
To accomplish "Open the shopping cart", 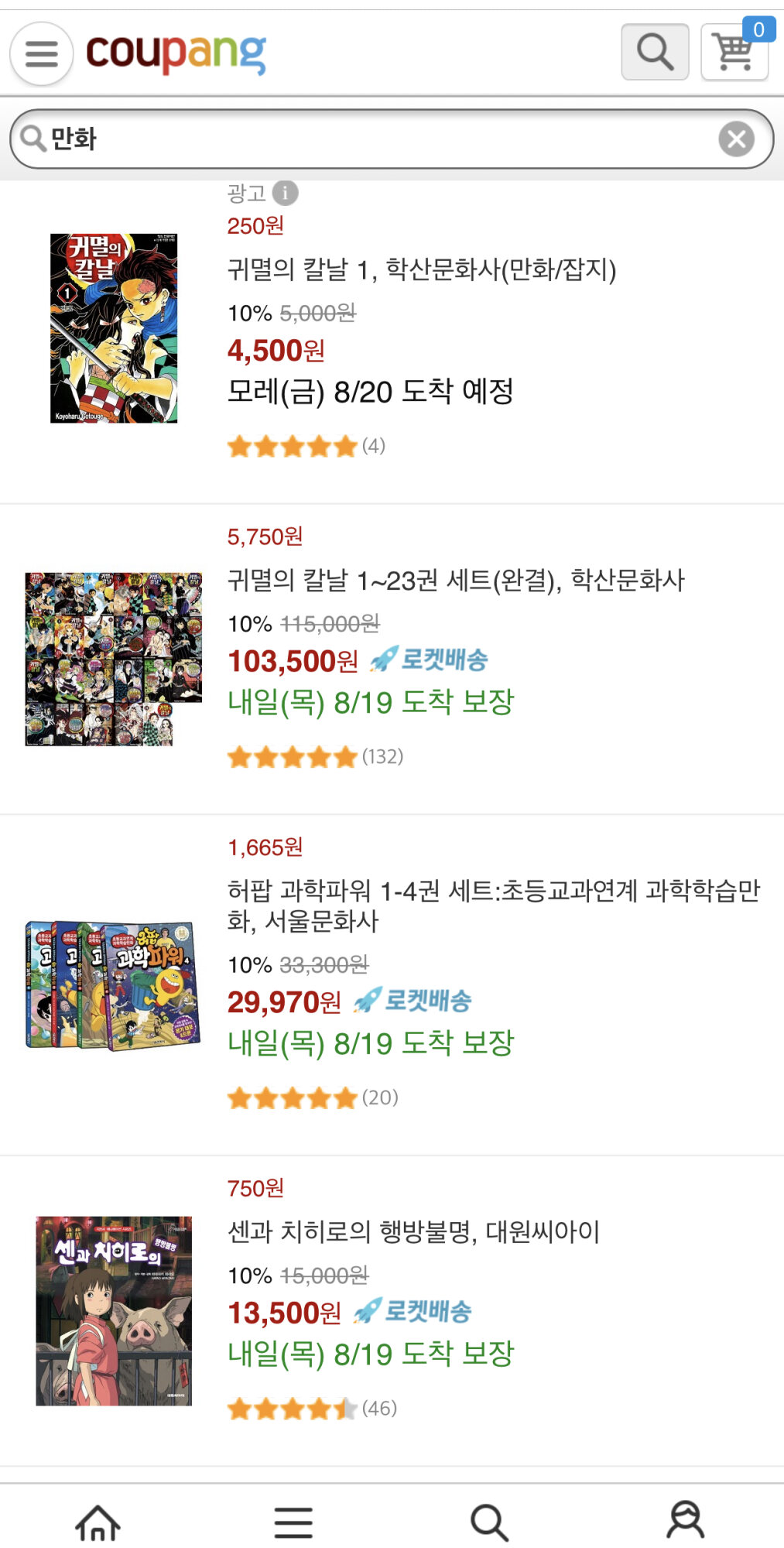I will [x=734, y=52].
